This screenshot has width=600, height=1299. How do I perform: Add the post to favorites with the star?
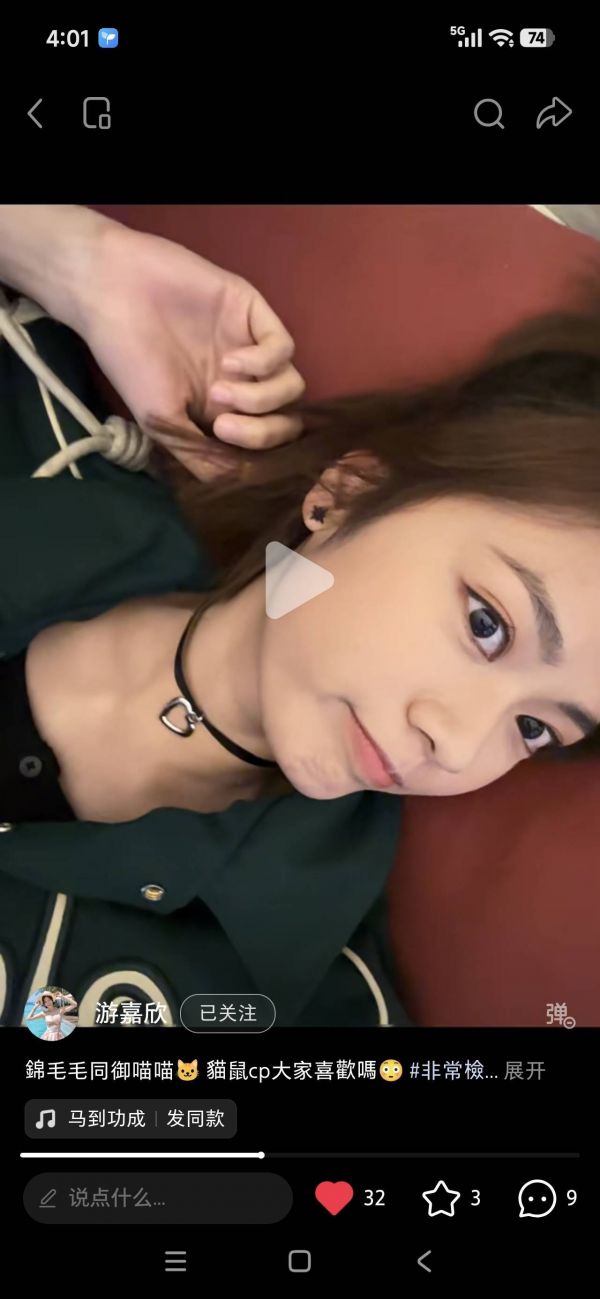[441, 1198]
